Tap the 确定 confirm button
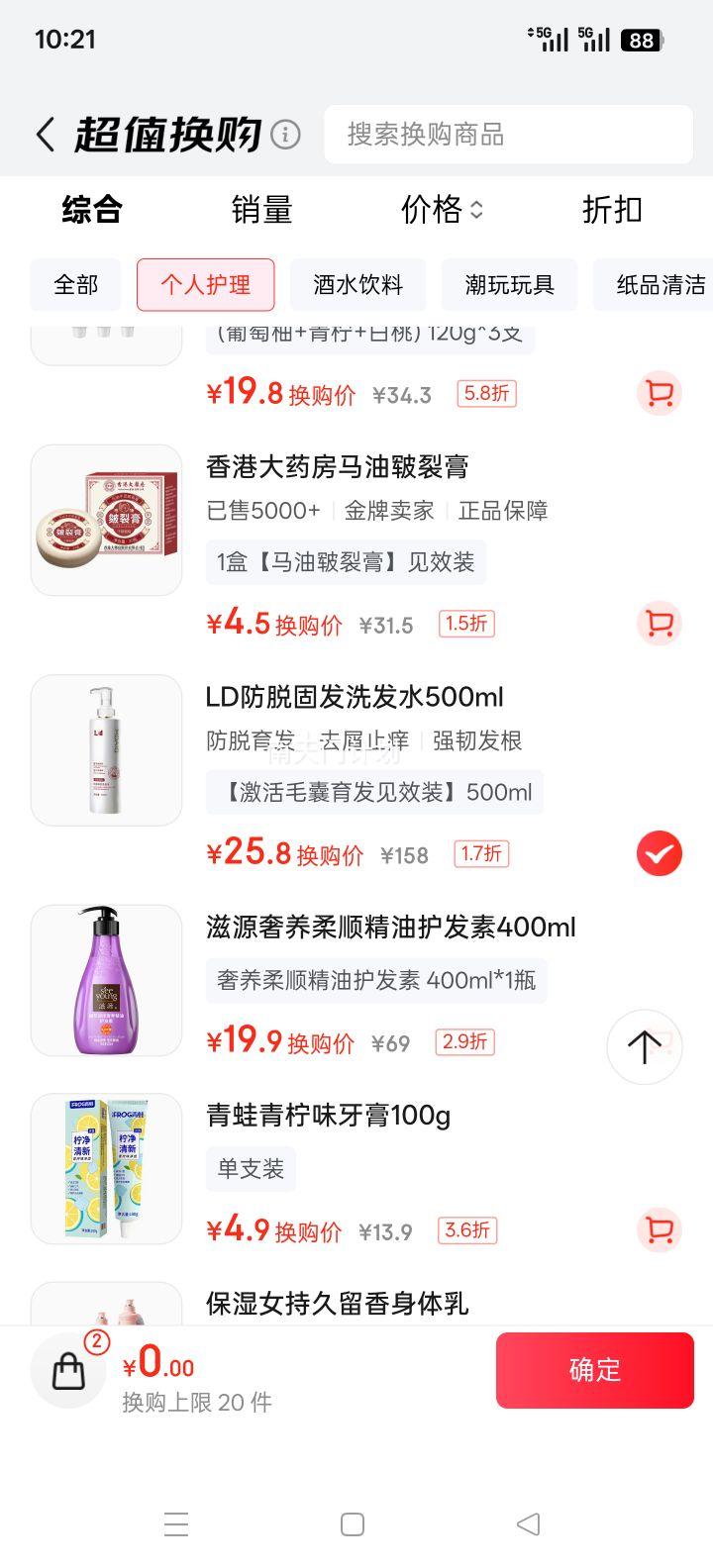 click(594, 1370)
